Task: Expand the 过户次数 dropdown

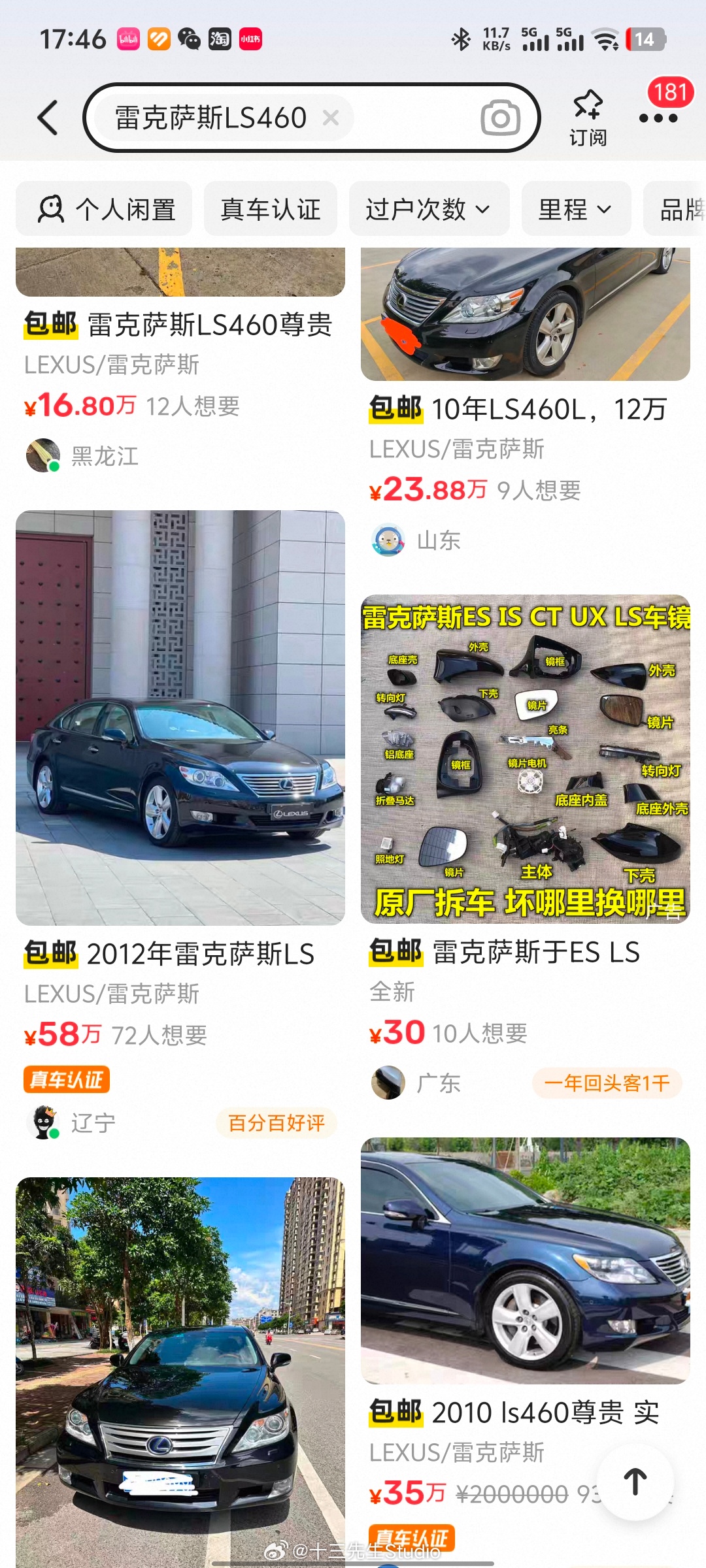Action: click(x=428, y=209)
